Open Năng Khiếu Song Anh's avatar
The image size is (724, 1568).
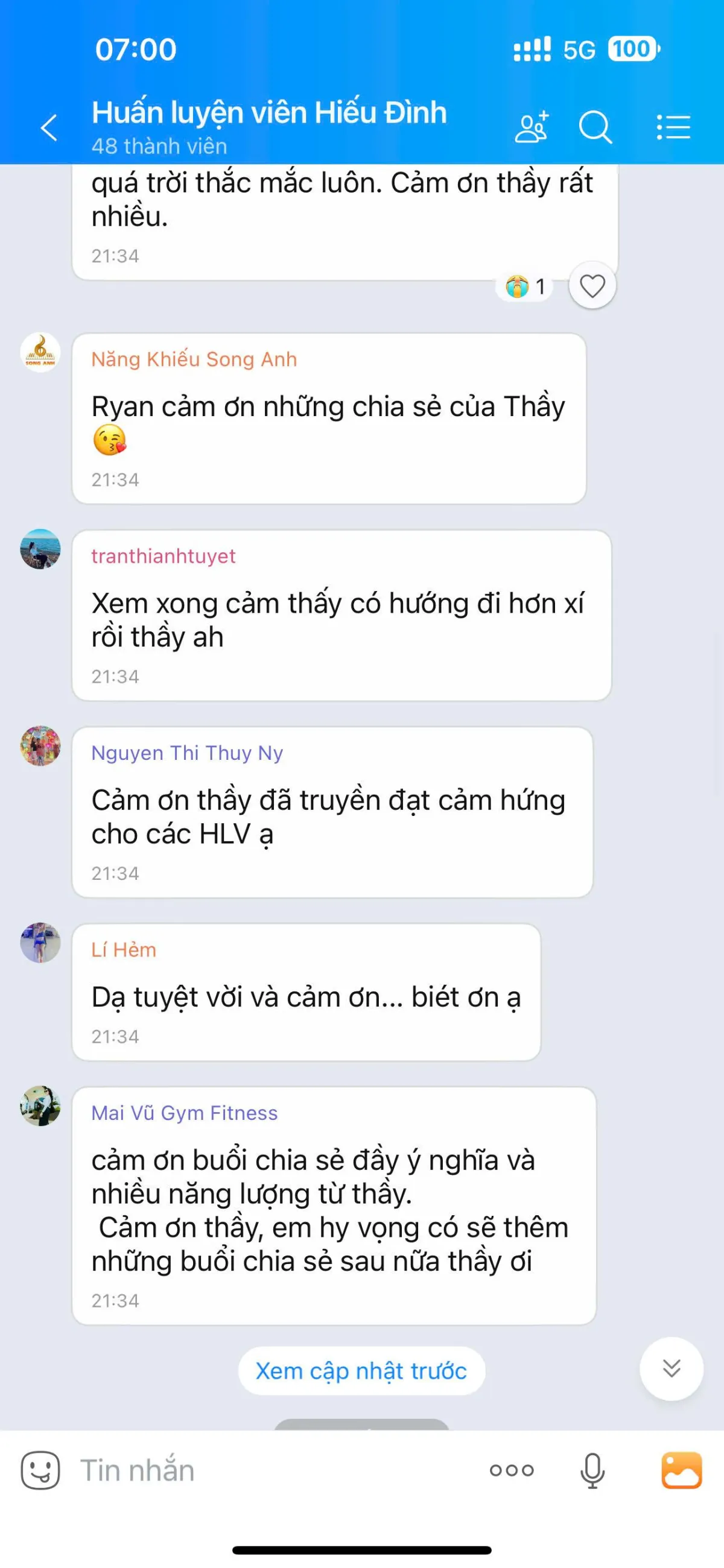coord(40,352)
